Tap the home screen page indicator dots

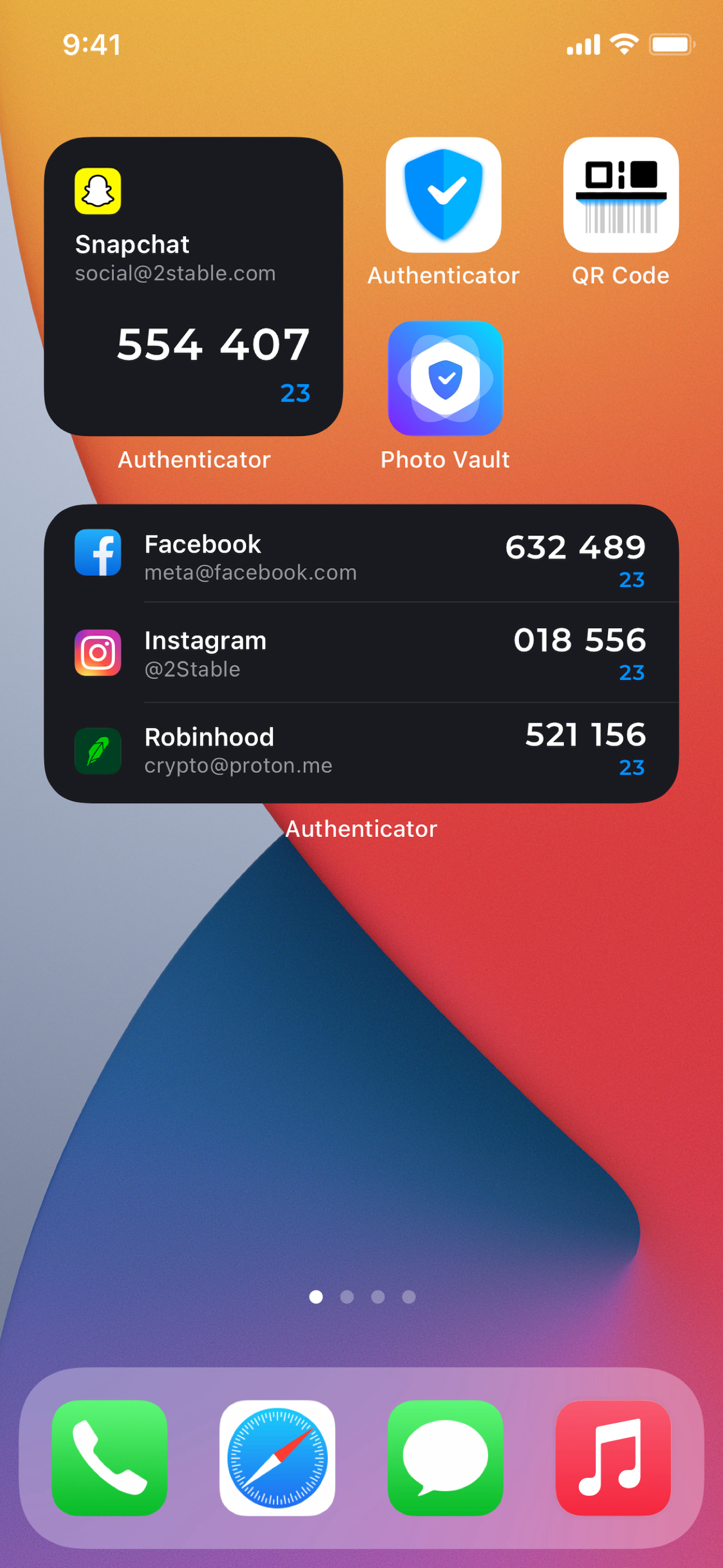[362, 1297]
